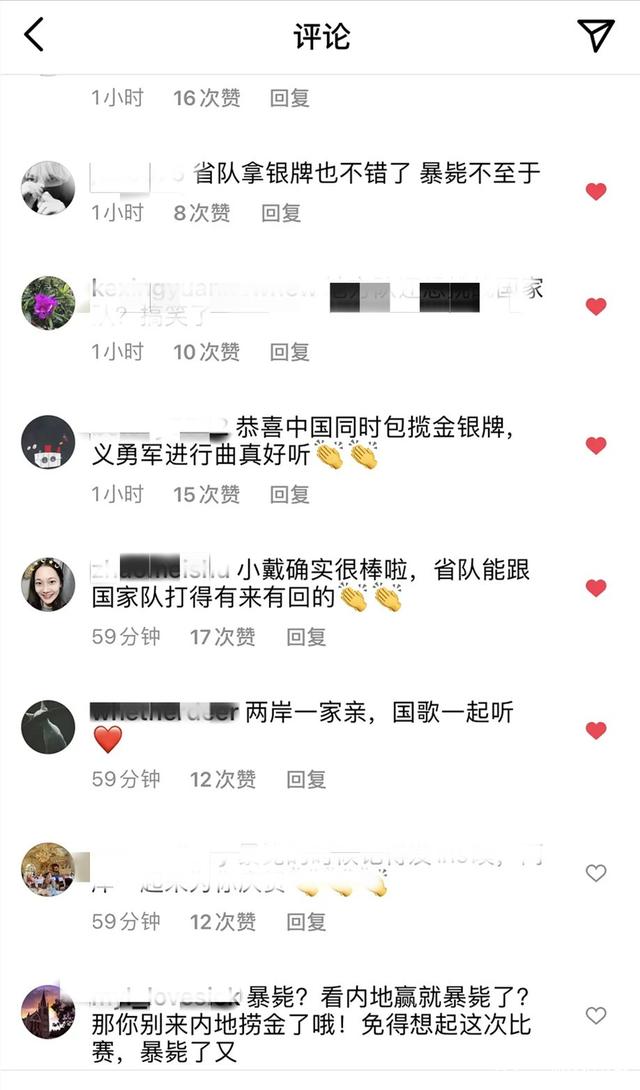Open the direct message paper plane icon
The height and width of the screenshot is (1090, 640).
(596, 36)
